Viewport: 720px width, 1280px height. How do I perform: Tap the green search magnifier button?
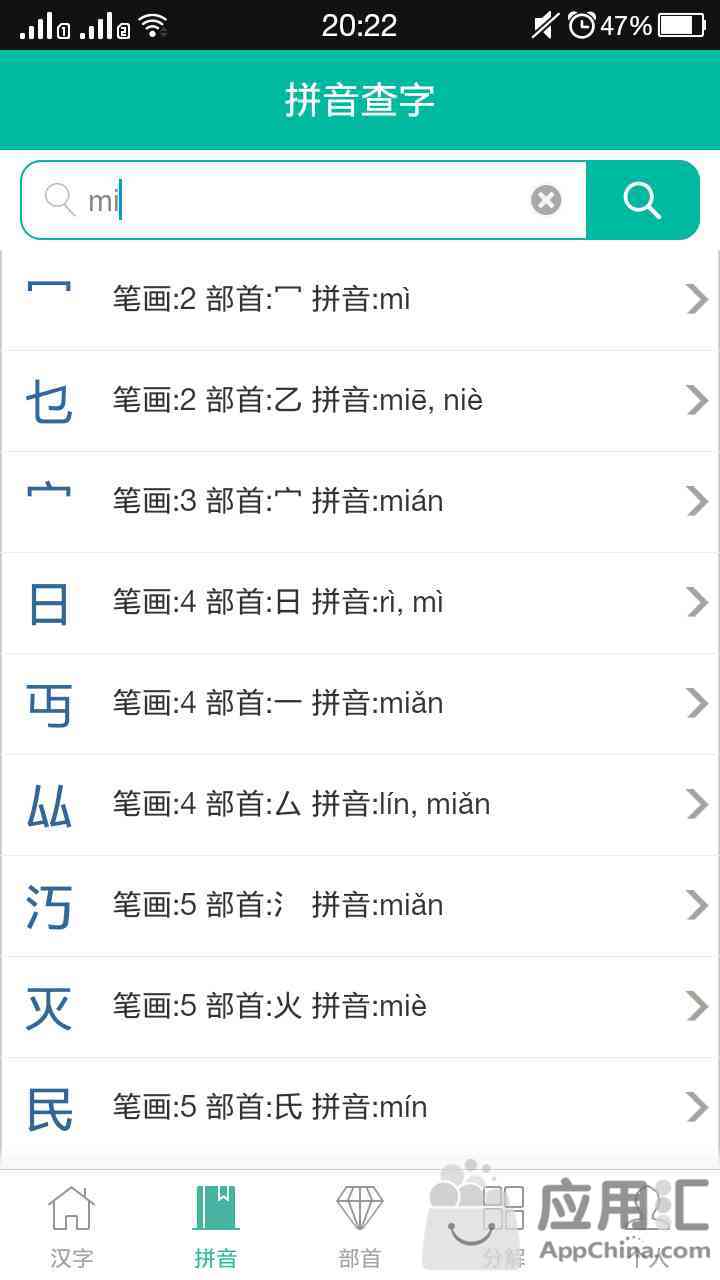click(x=642, y=200)
